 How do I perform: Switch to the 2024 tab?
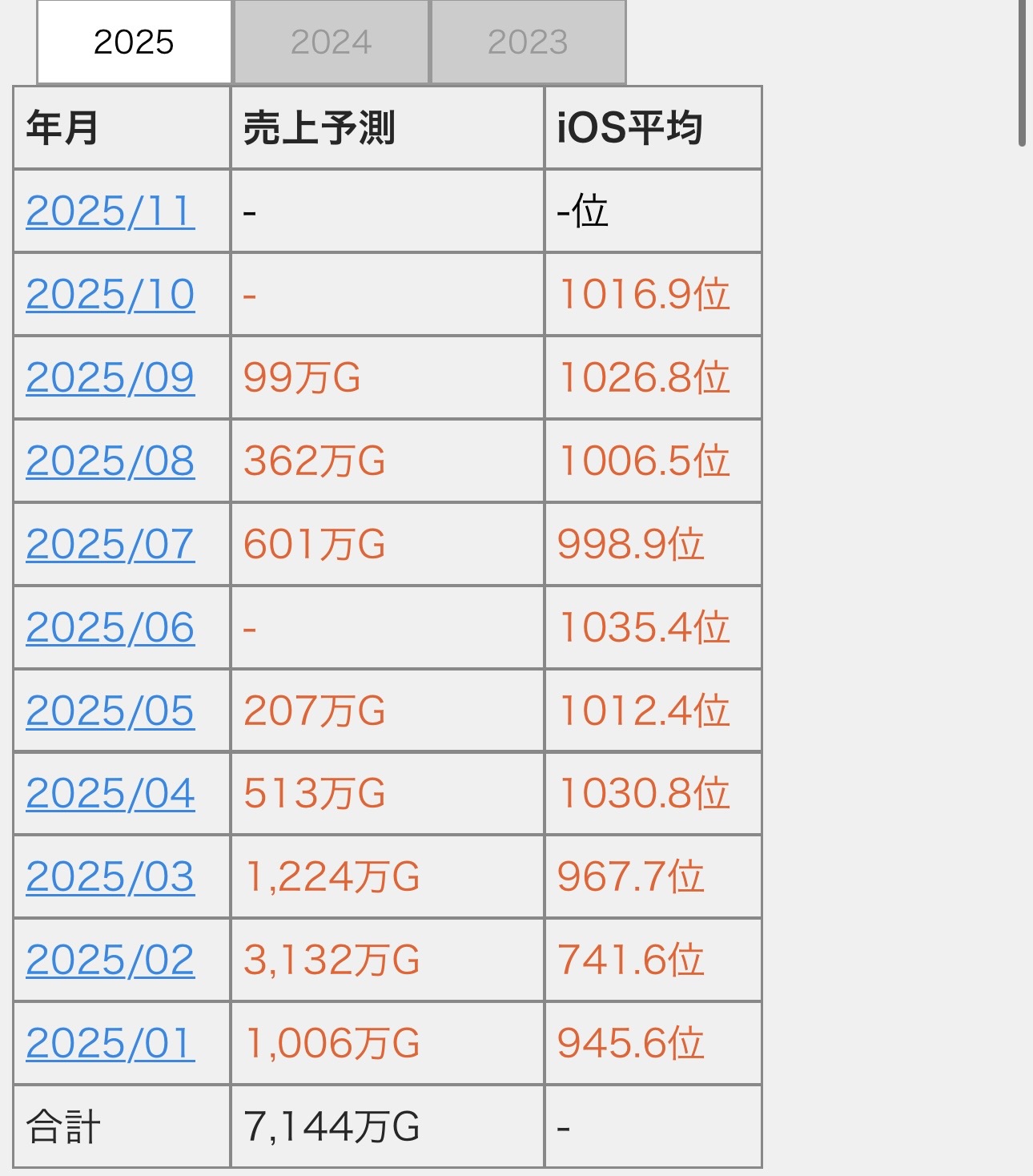pyautogui.click(x=331, y=42)
